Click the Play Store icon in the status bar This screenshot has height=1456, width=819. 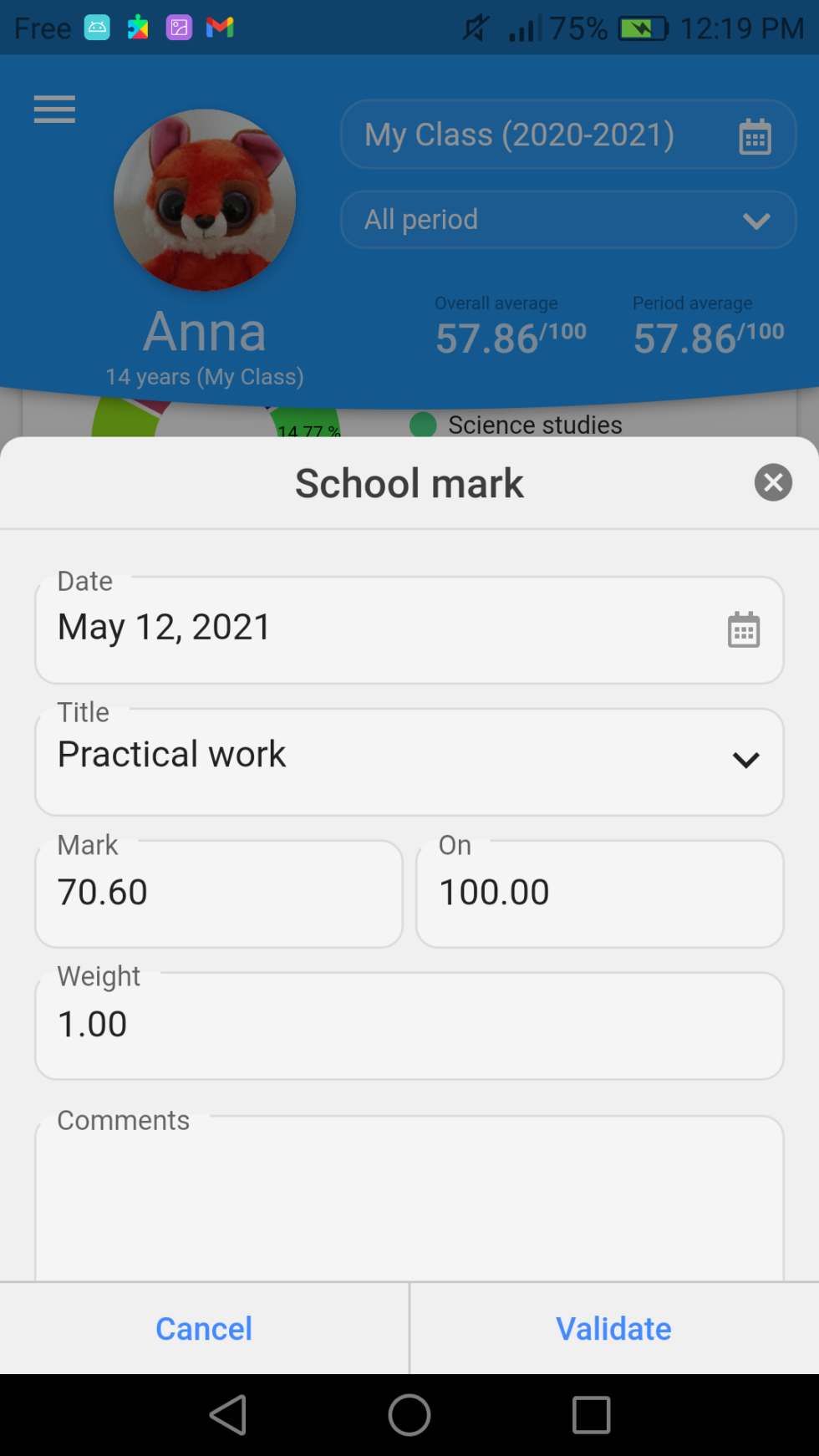pyautogui.click(x=138, y=27)
